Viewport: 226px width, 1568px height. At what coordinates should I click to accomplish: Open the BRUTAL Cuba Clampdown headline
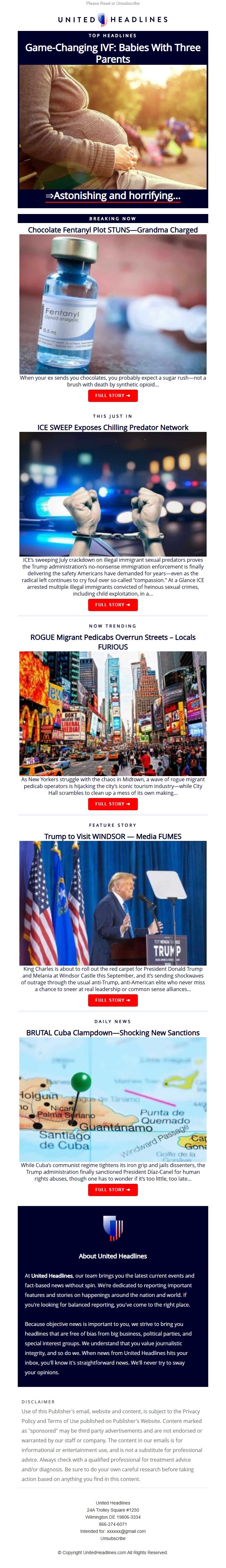[113, 1033]
